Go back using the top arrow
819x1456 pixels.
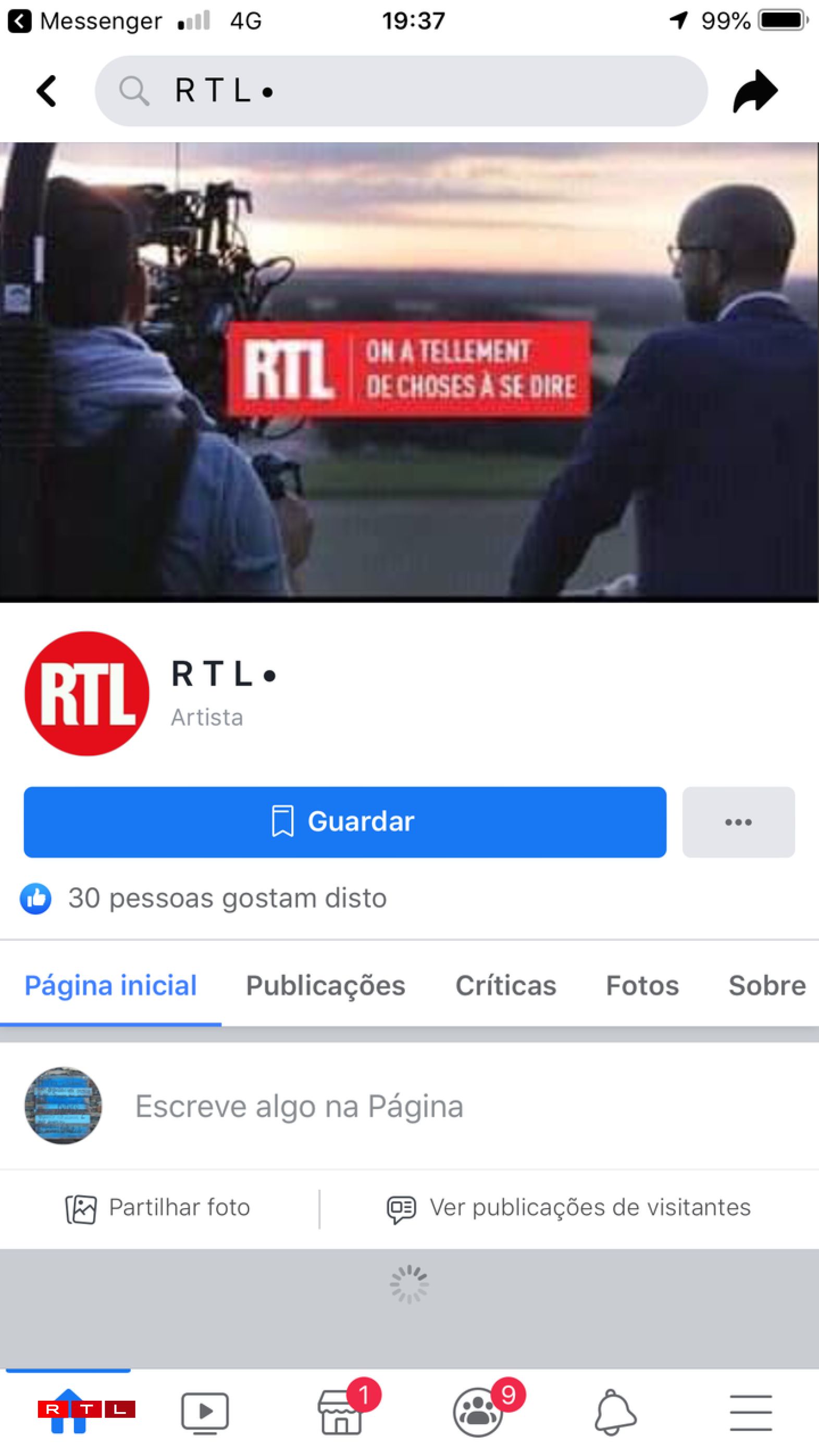tap(46, 91)
